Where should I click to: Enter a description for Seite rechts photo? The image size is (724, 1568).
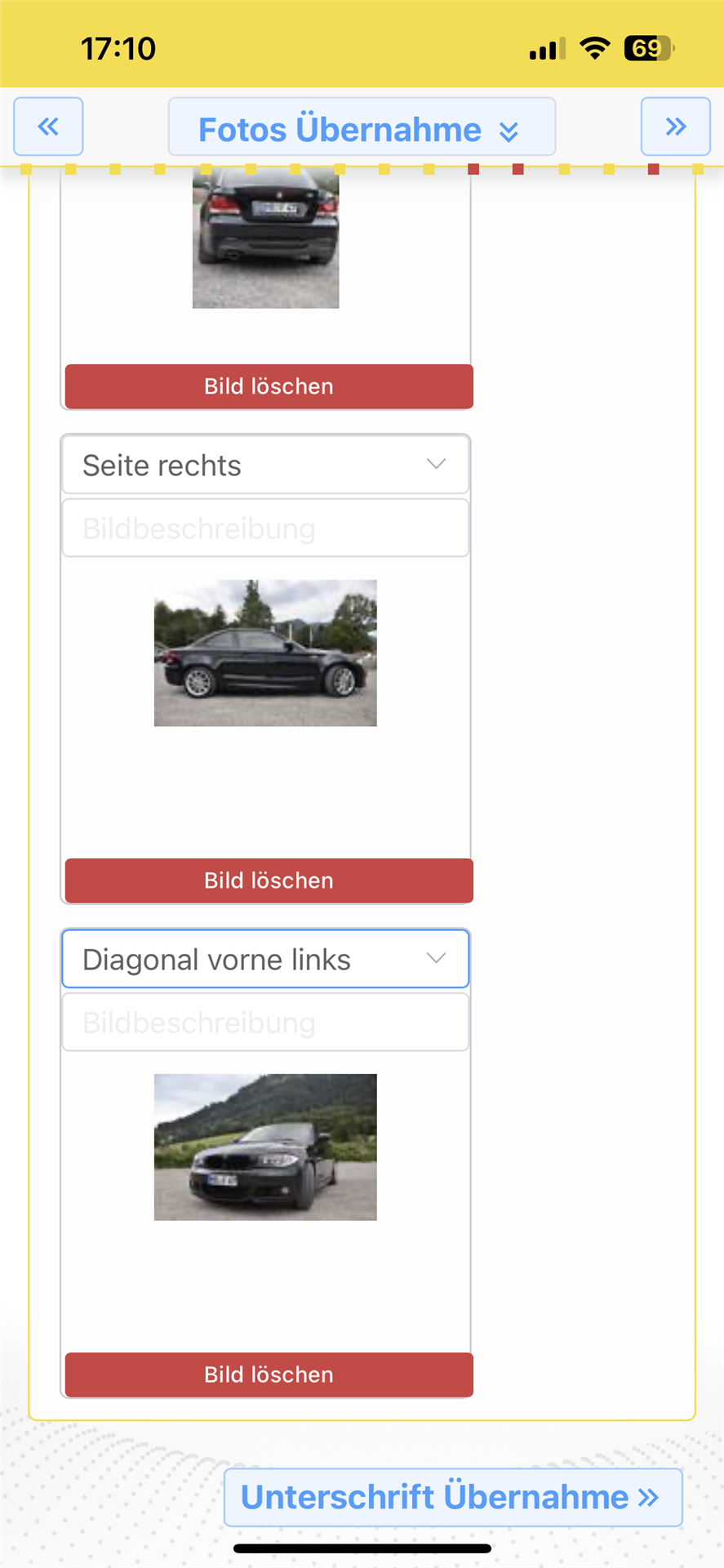265,528
